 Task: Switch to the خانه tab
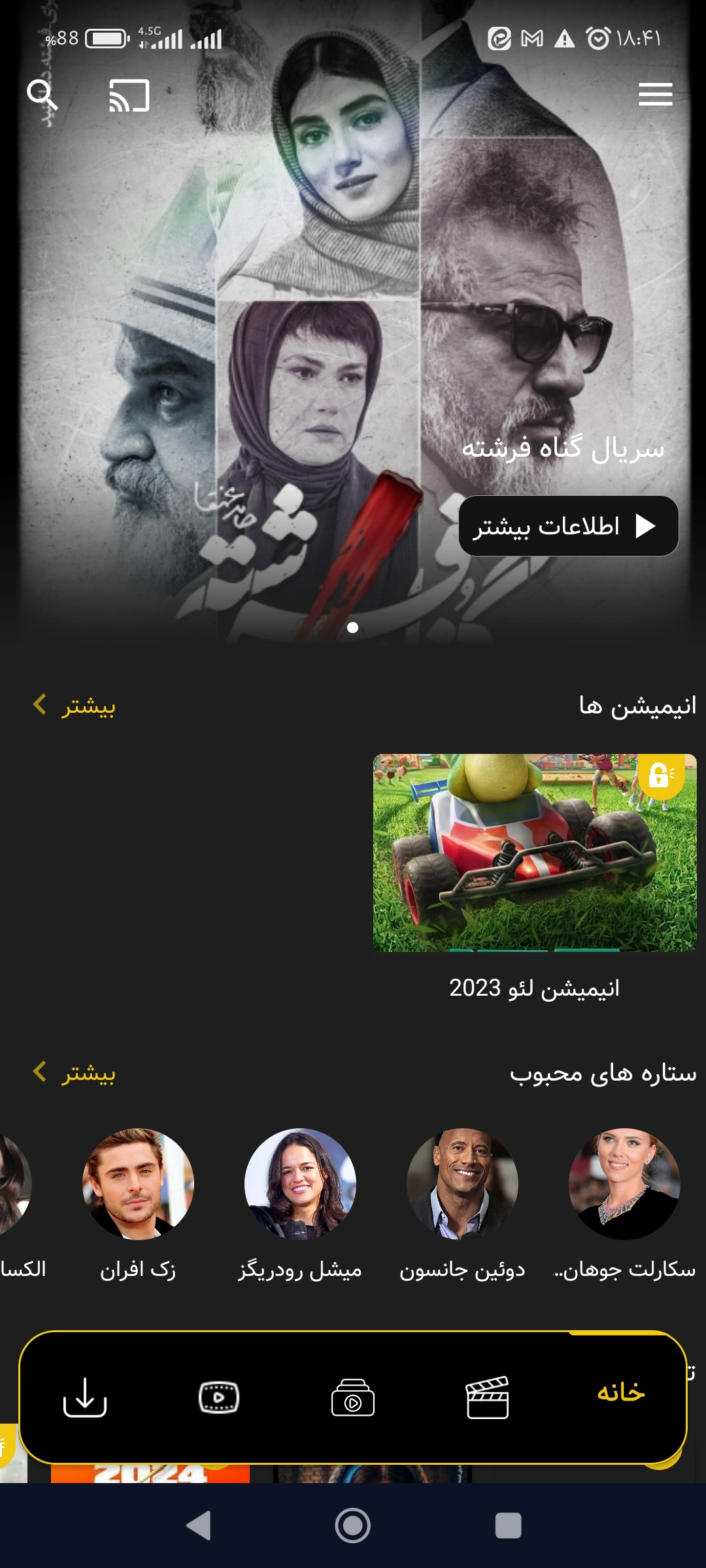621,1392
